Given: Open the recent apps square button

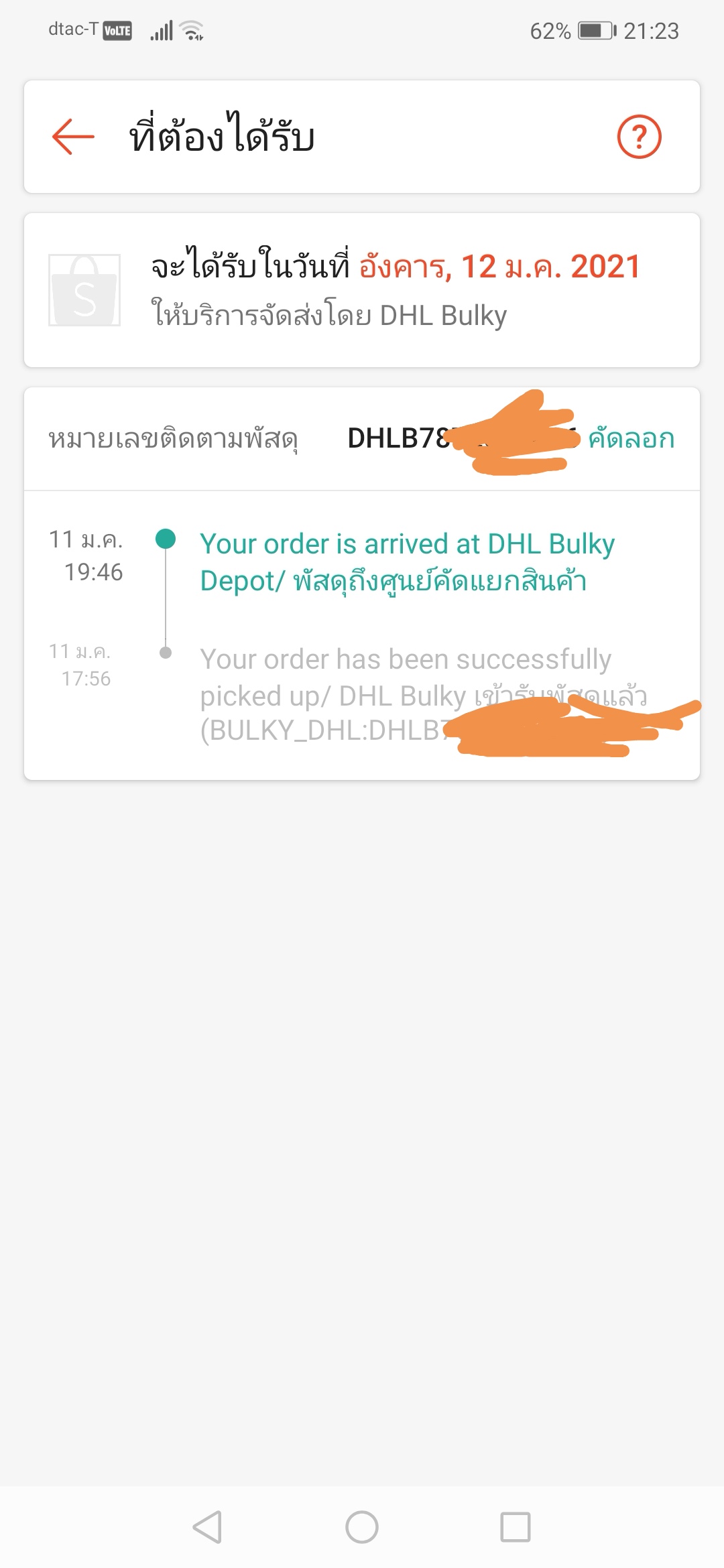Looking at the screenshot, I should coord(516,1527).
